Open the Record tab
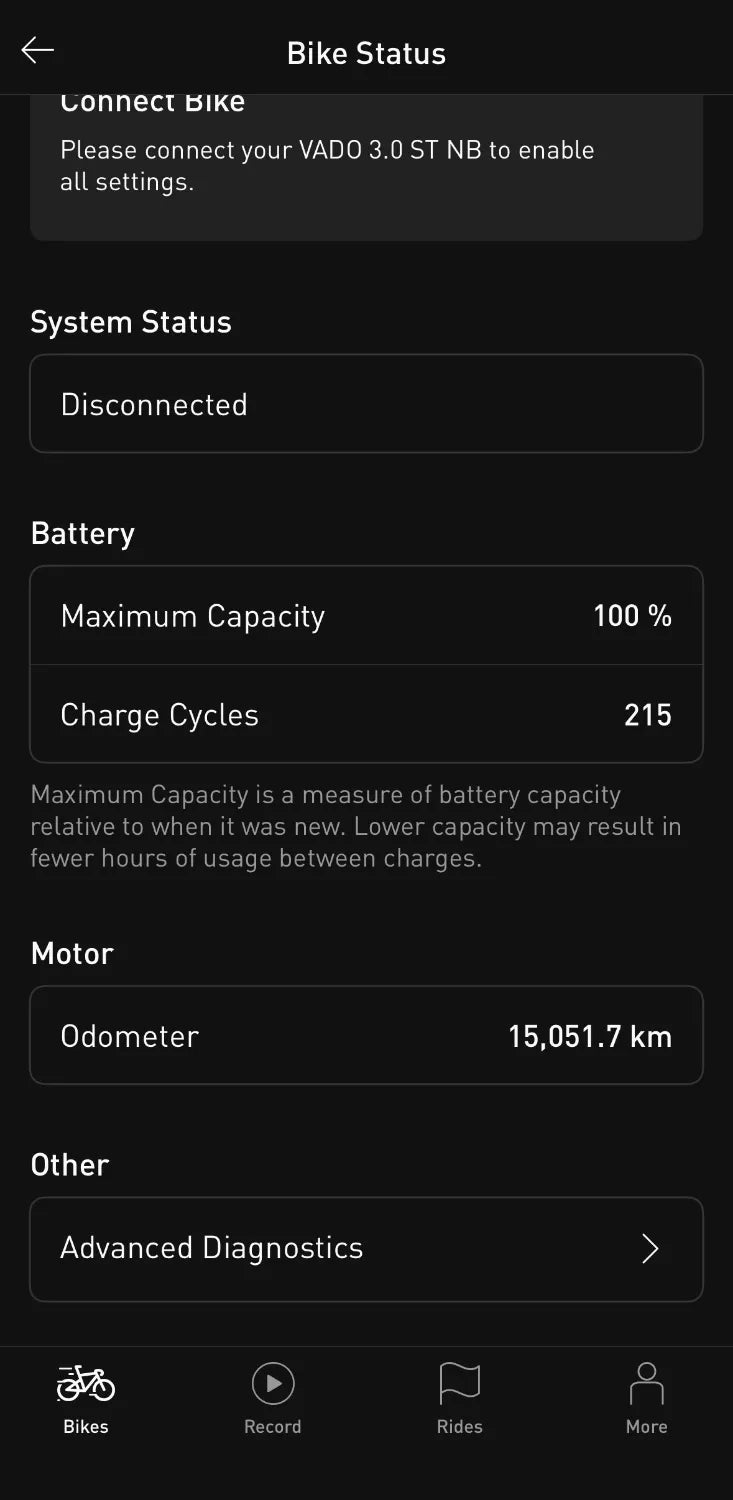Screen dimensions: 733x1500 tap(272, 1398)
